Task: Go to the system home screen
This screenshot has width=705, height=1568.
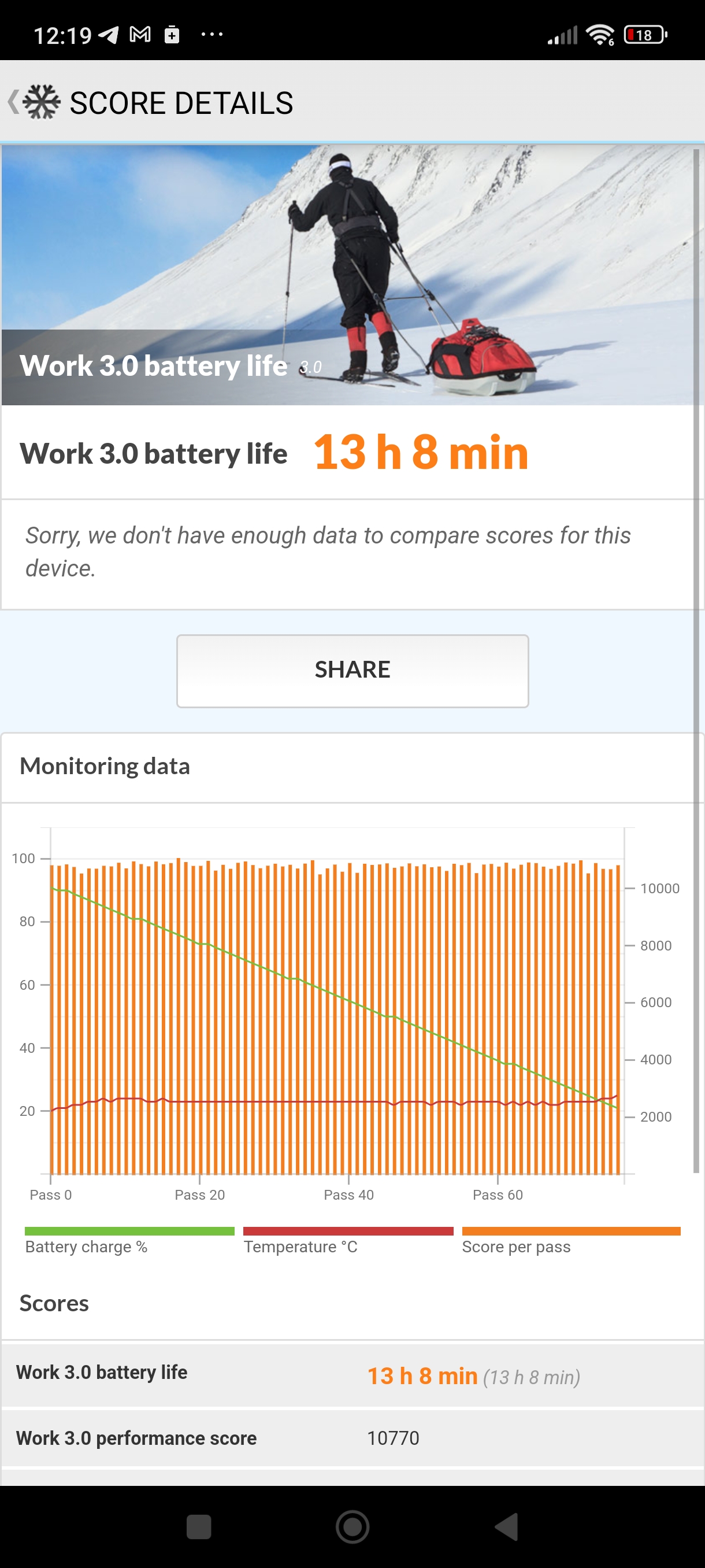Action: click(x=352, y=1526)
